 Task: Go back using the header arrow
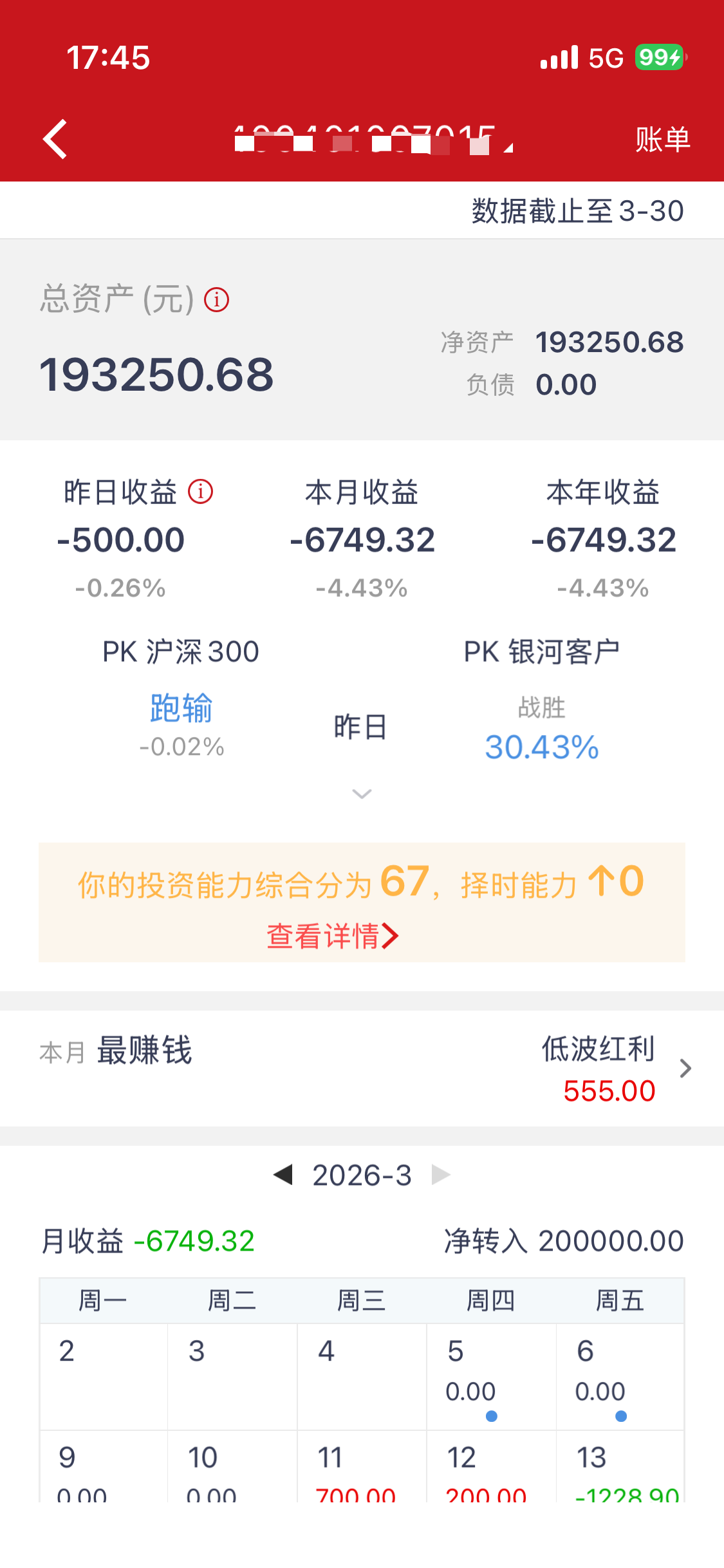(55, 139)
